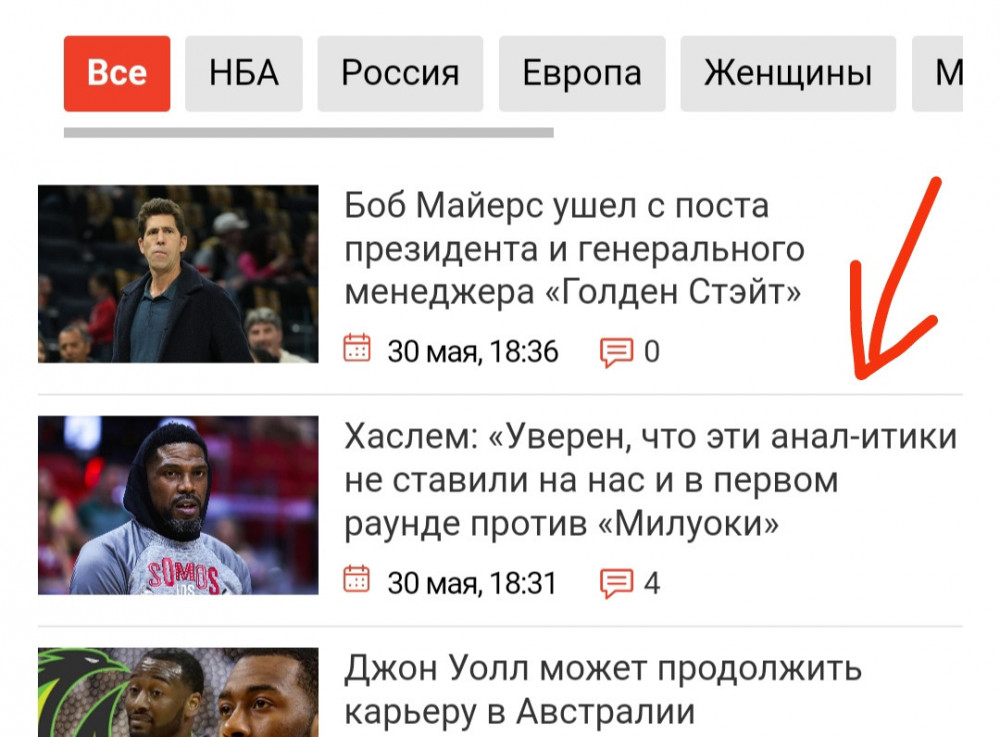
Task: Switch to the Россия tab
Action: 400,74
